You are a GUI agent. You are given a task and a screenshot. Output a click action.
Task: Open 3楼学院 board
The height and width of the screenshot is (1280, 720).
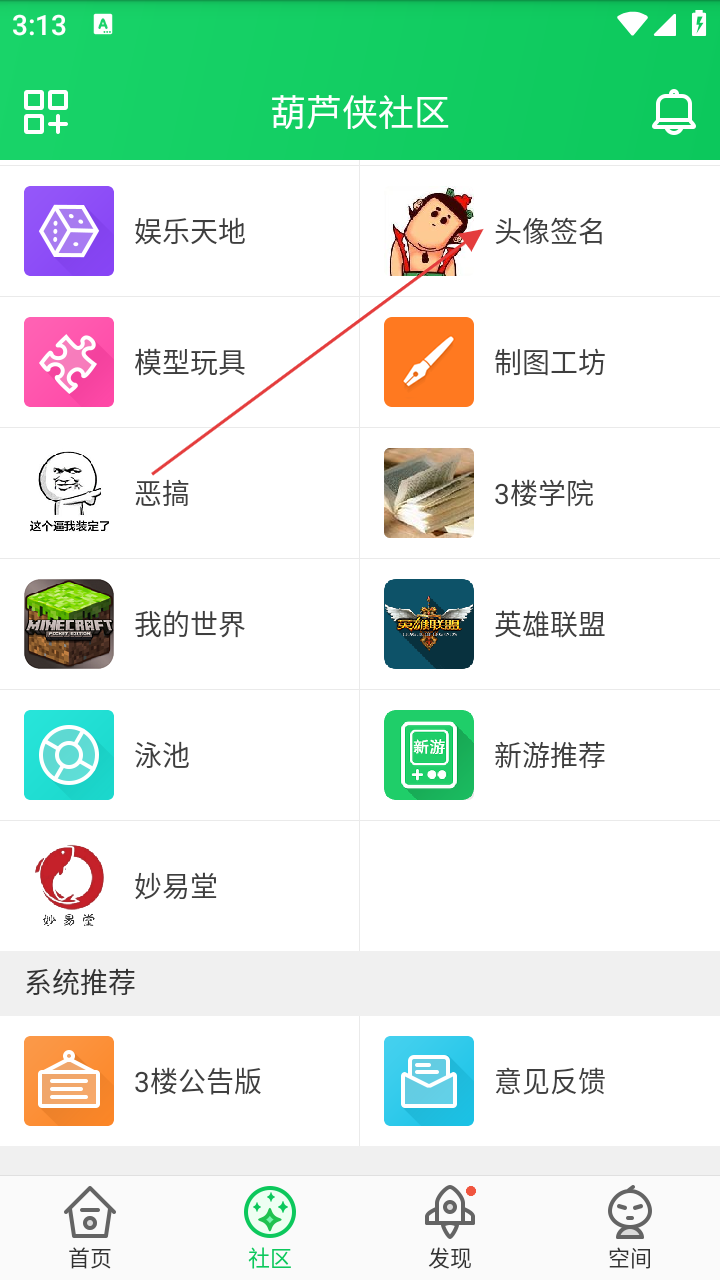tap(540, 493)
